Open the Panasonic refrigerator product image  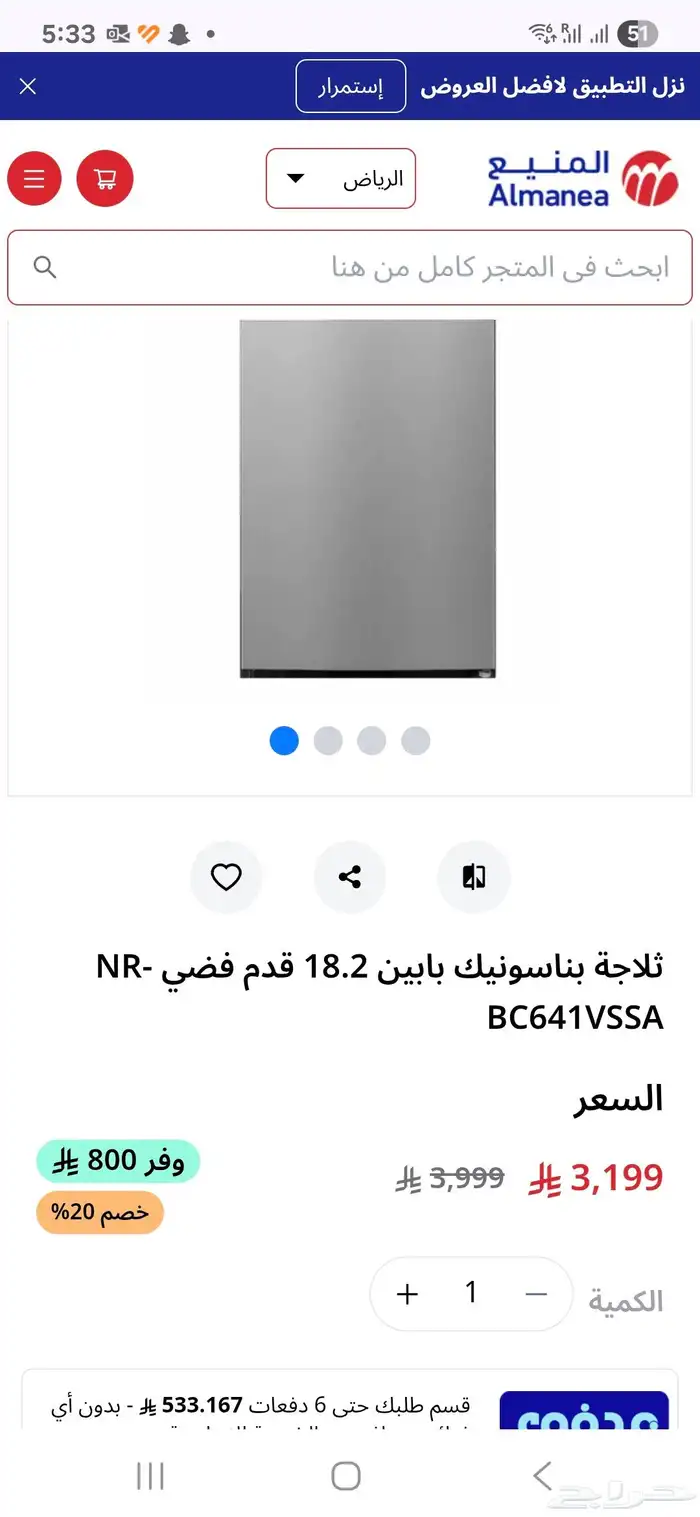(x=368, y=499)
